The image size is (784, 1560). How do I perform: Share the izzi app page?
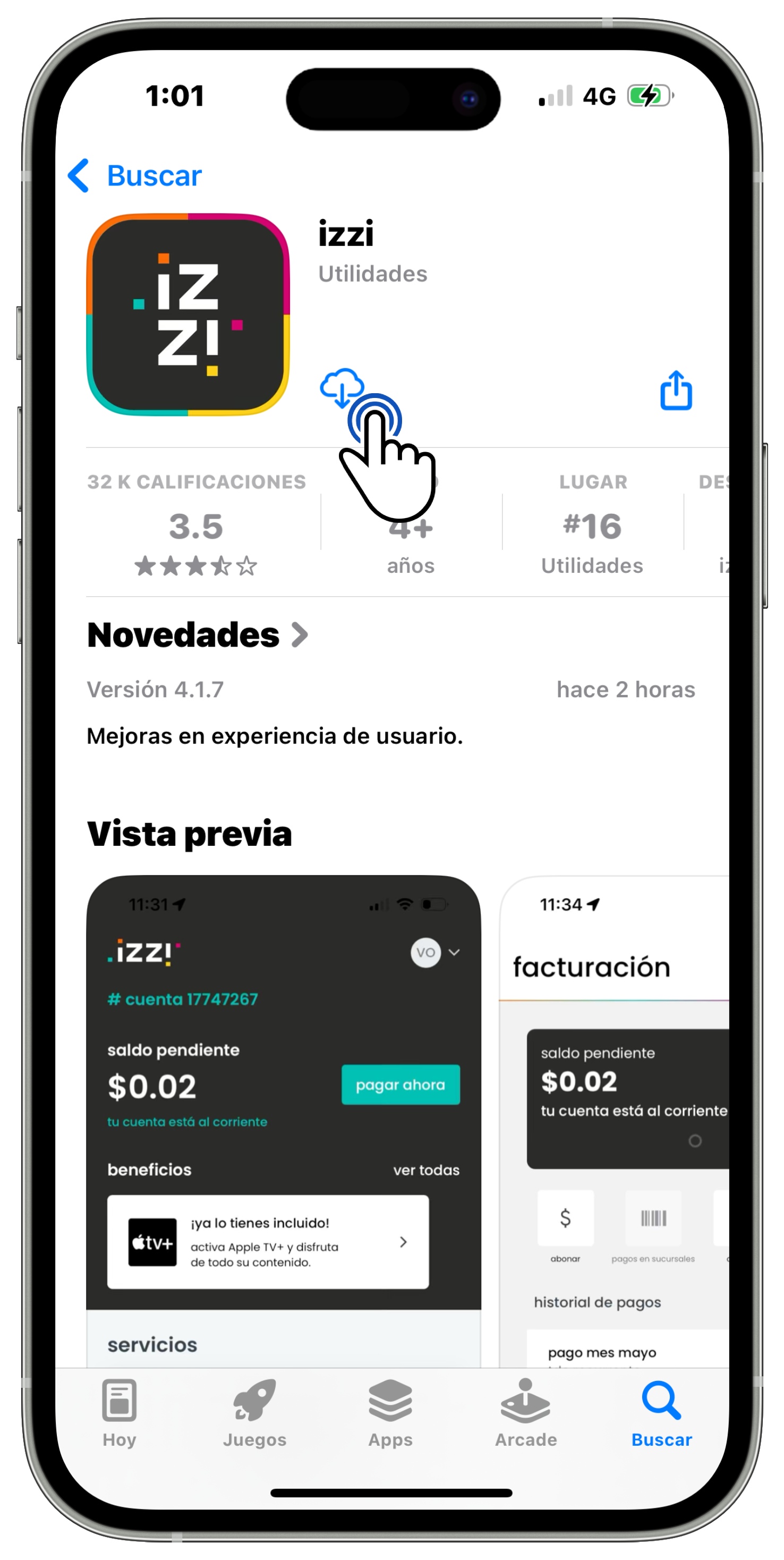pyautogui.click(x=676, y=391)
